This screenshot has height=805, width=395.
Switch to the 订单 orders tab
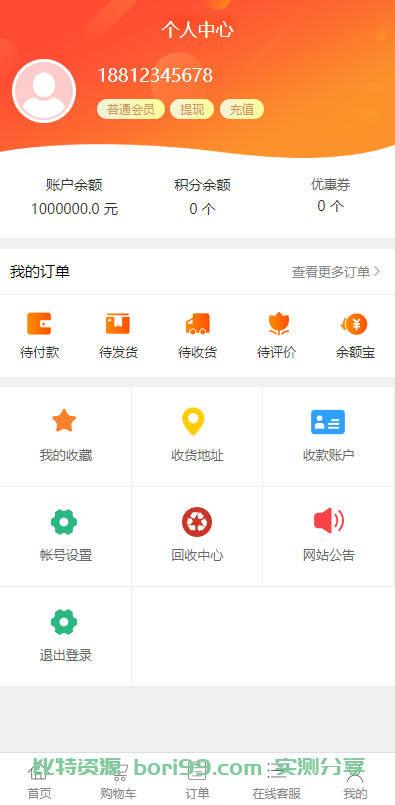coord(197,780)
